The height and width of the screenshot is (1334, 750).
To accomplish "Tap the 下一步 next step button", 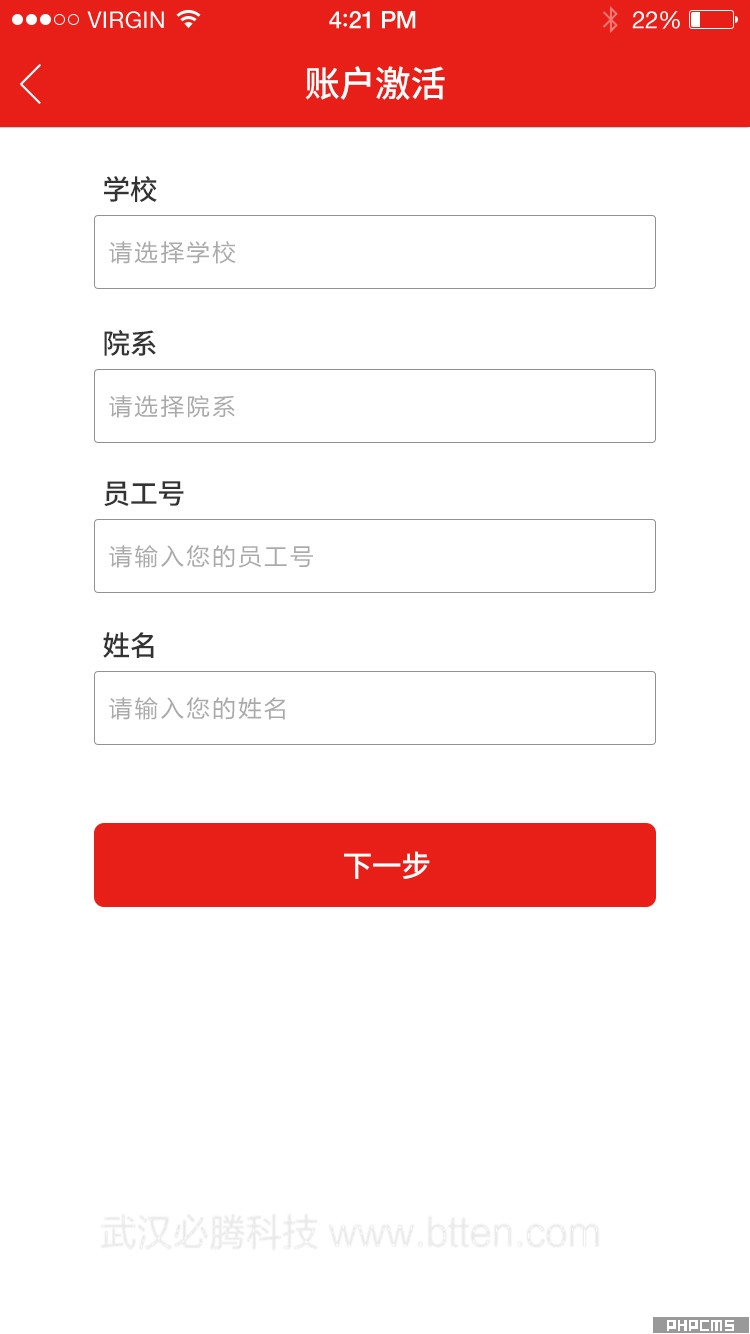I will 375,865.
